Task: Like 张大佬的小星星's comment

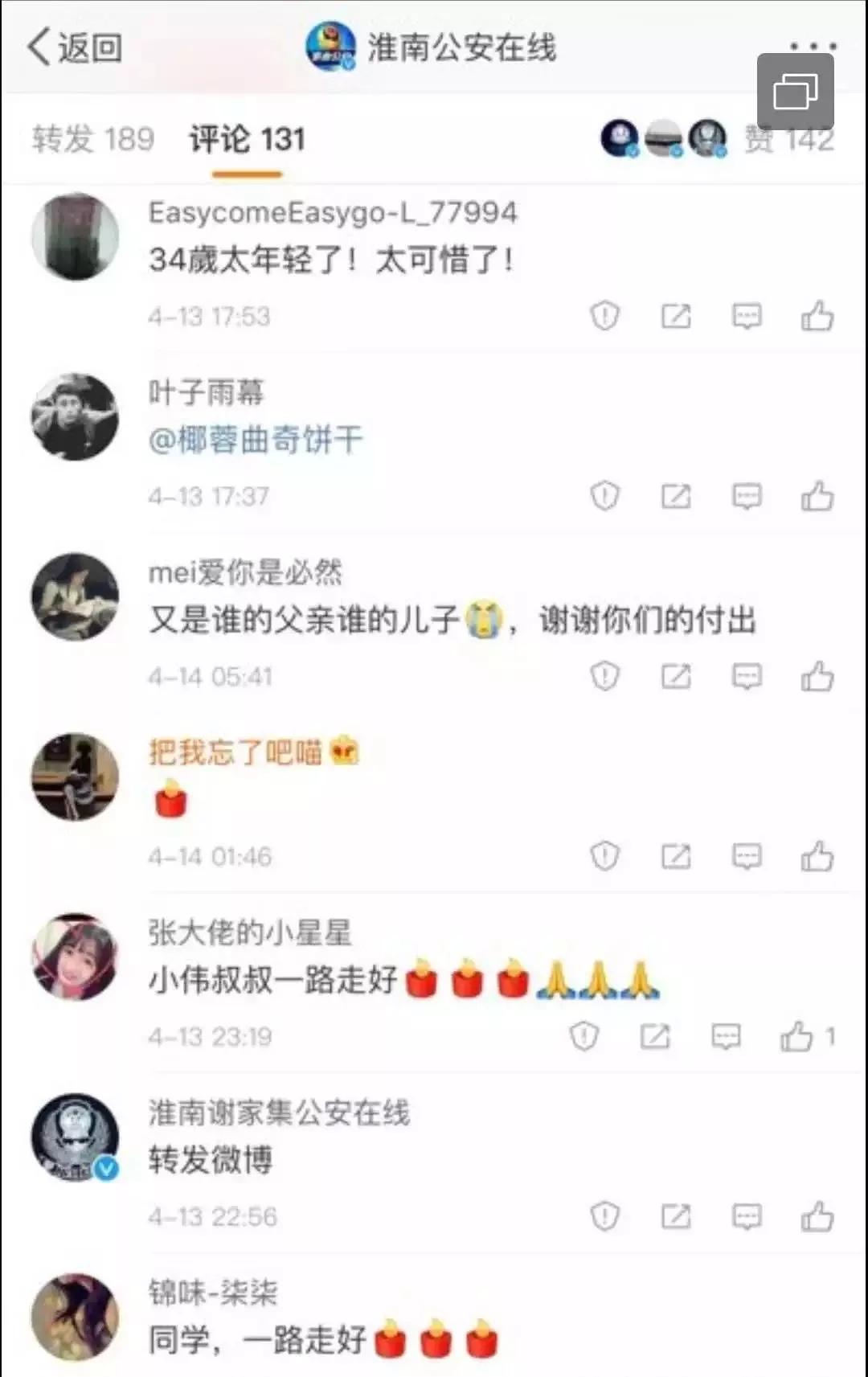Action: (797, 1036)
